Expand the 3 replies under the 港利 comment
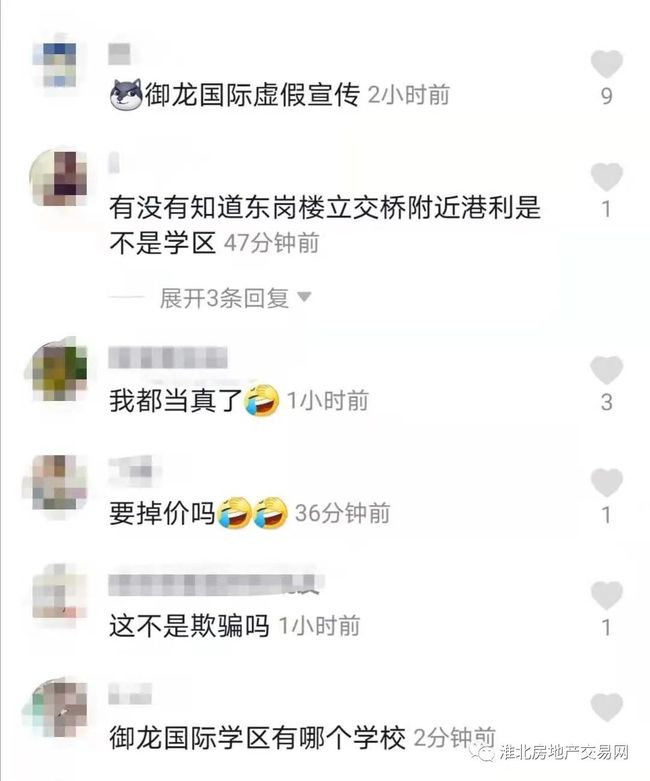Viewport: 650px width, 781px height. [x=236, y=298]
